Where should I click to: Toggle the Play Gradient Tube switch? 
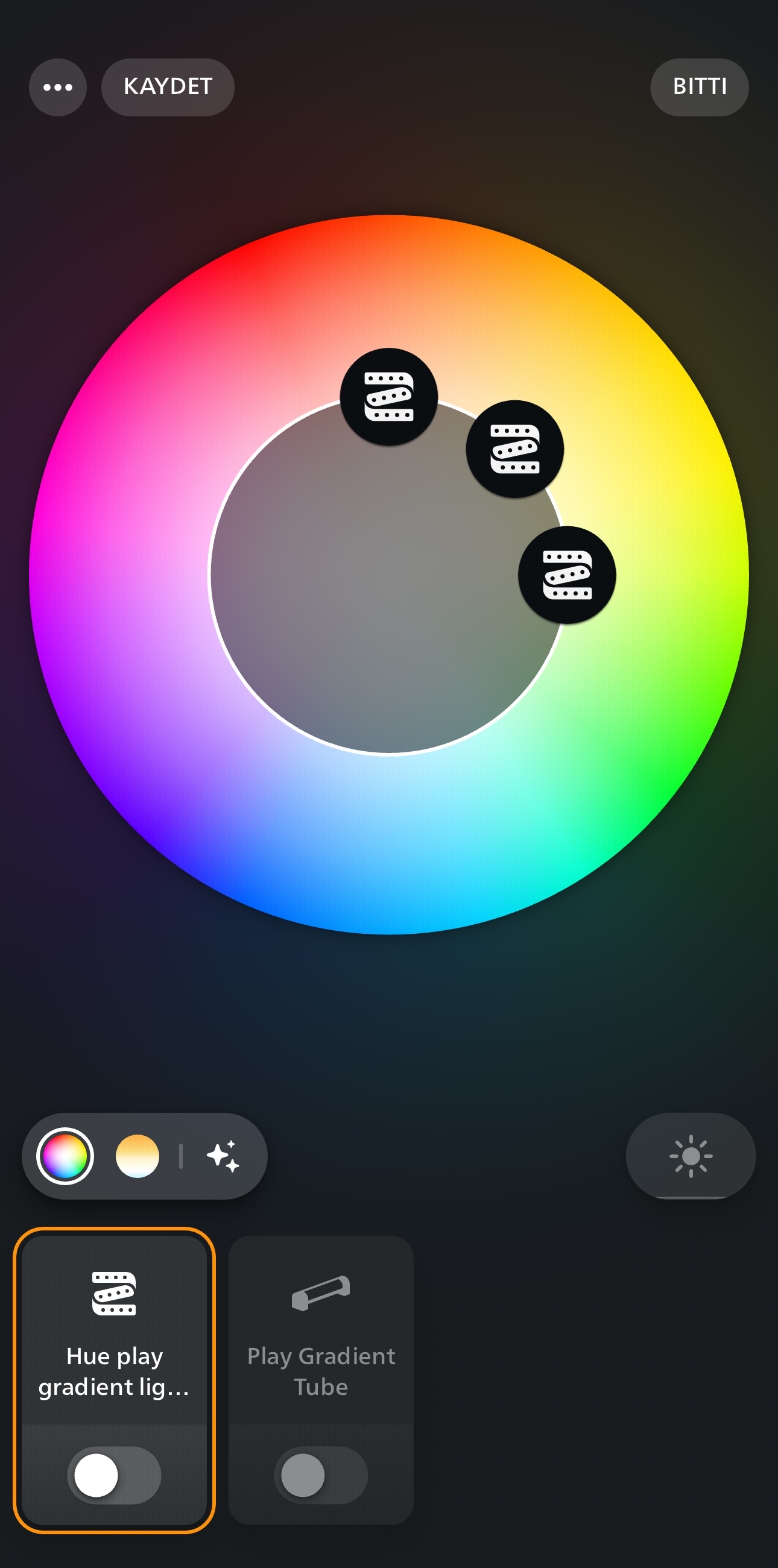pyautogui.click(x=321, y=1475)
